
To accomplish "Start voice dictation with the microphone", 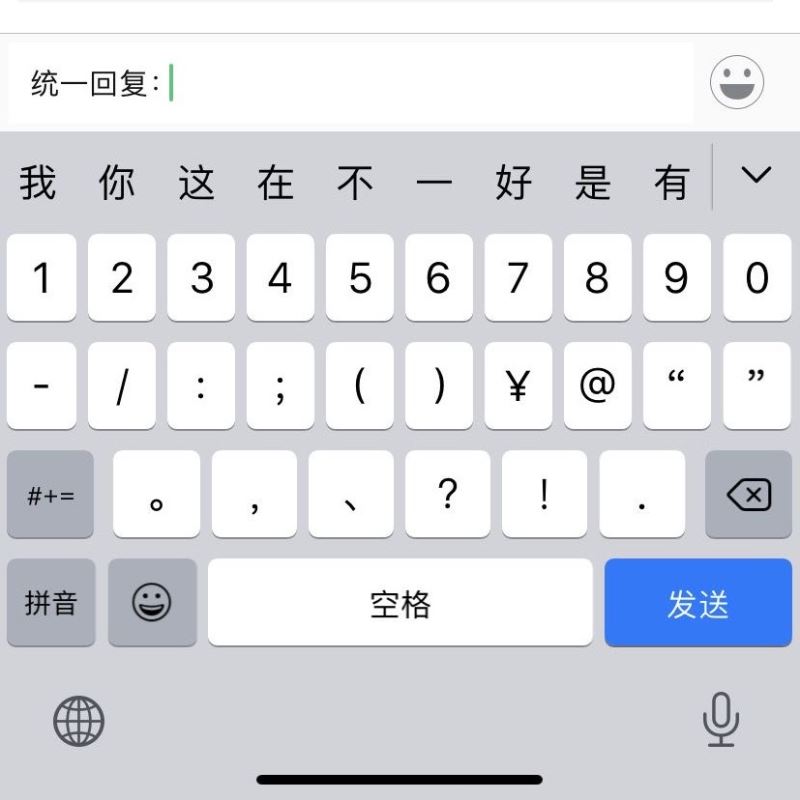I will (720, 720).
